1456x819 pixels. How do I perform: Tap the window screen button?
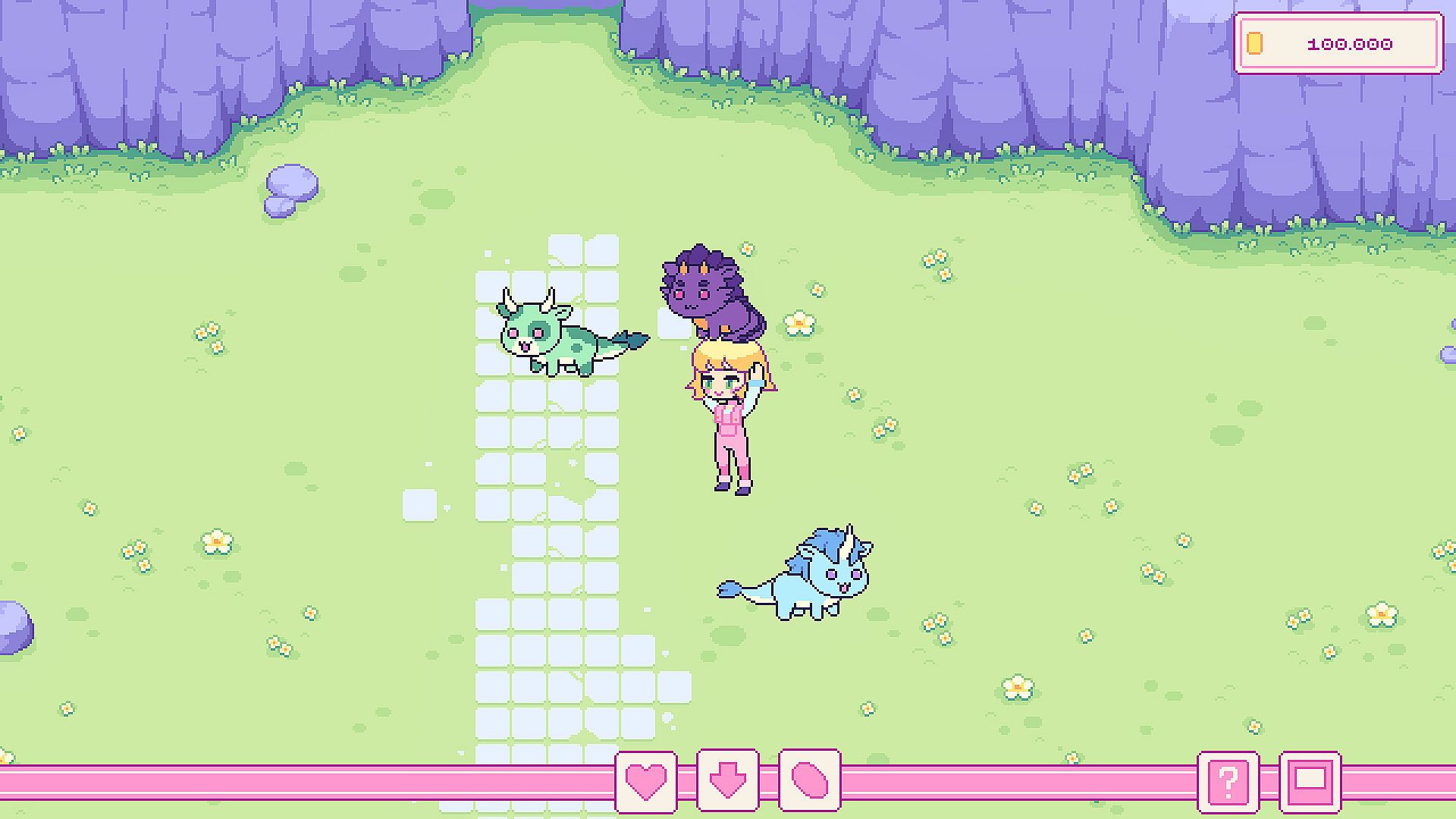point(1310,781)
